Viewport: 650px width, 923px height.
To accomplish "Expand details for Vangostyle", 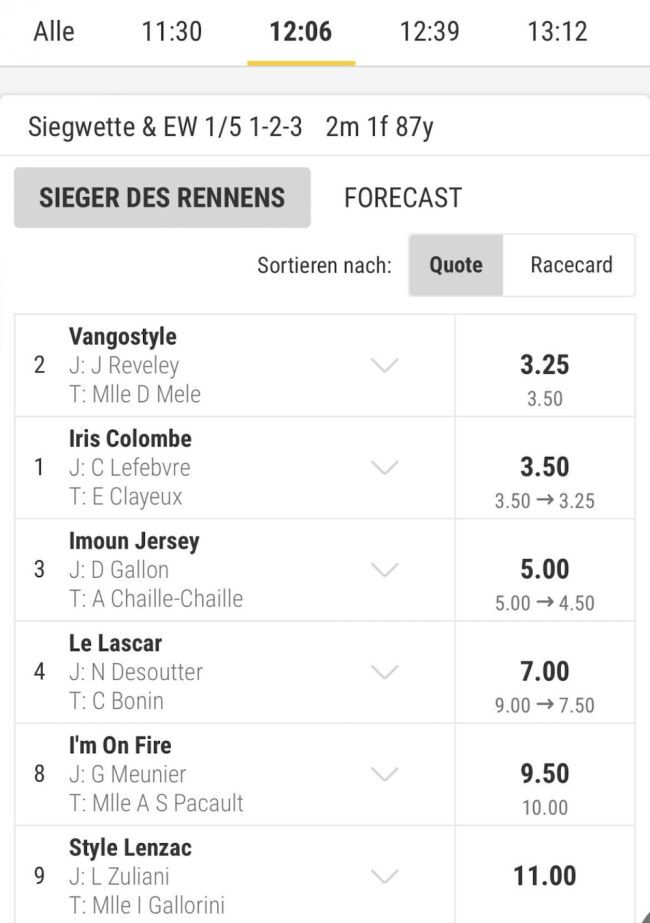I will (x=385, y=366).
